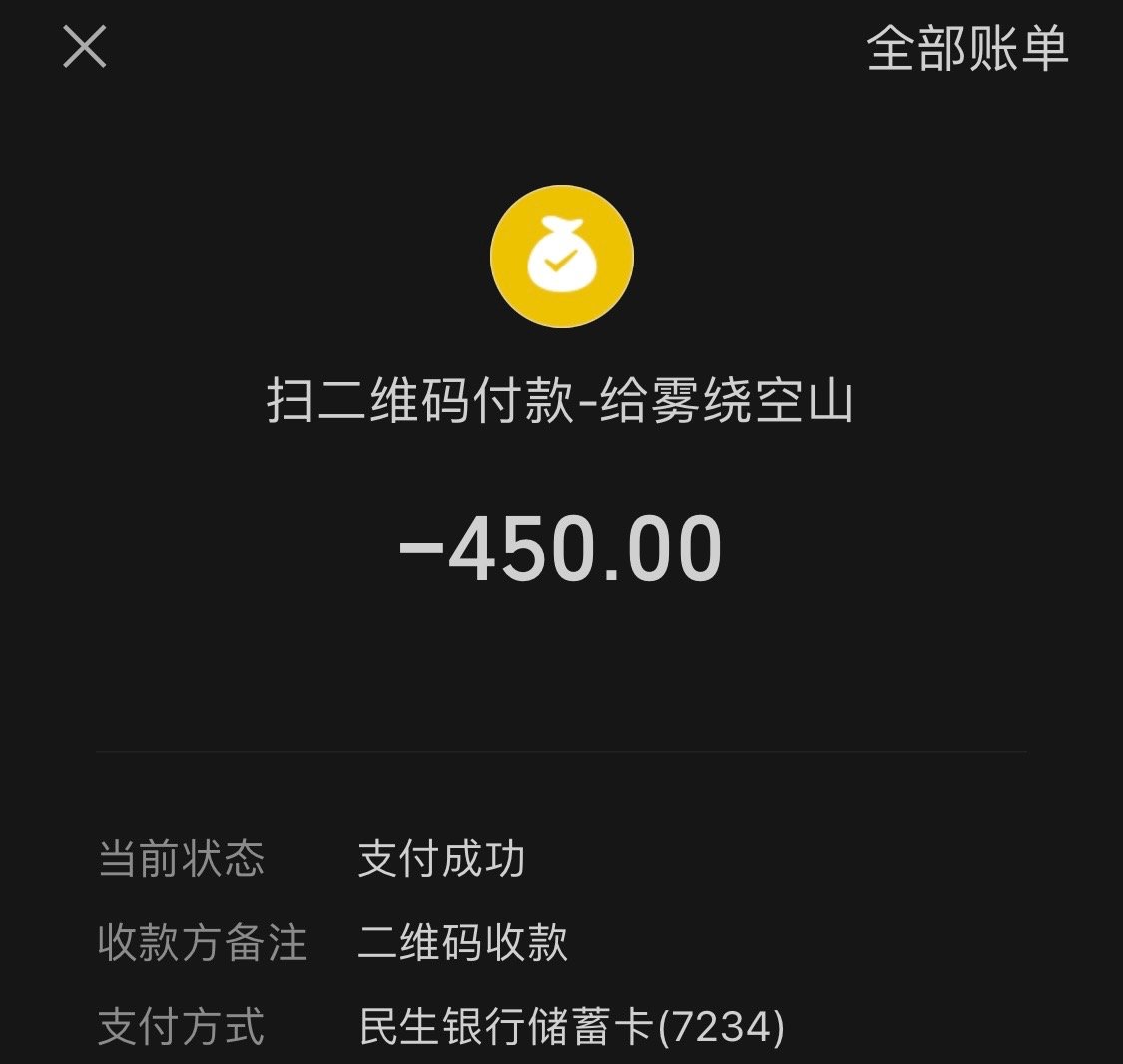Open 全部账单 to view all bills
Screen dimensions: 1123x1064
[966, 49]
